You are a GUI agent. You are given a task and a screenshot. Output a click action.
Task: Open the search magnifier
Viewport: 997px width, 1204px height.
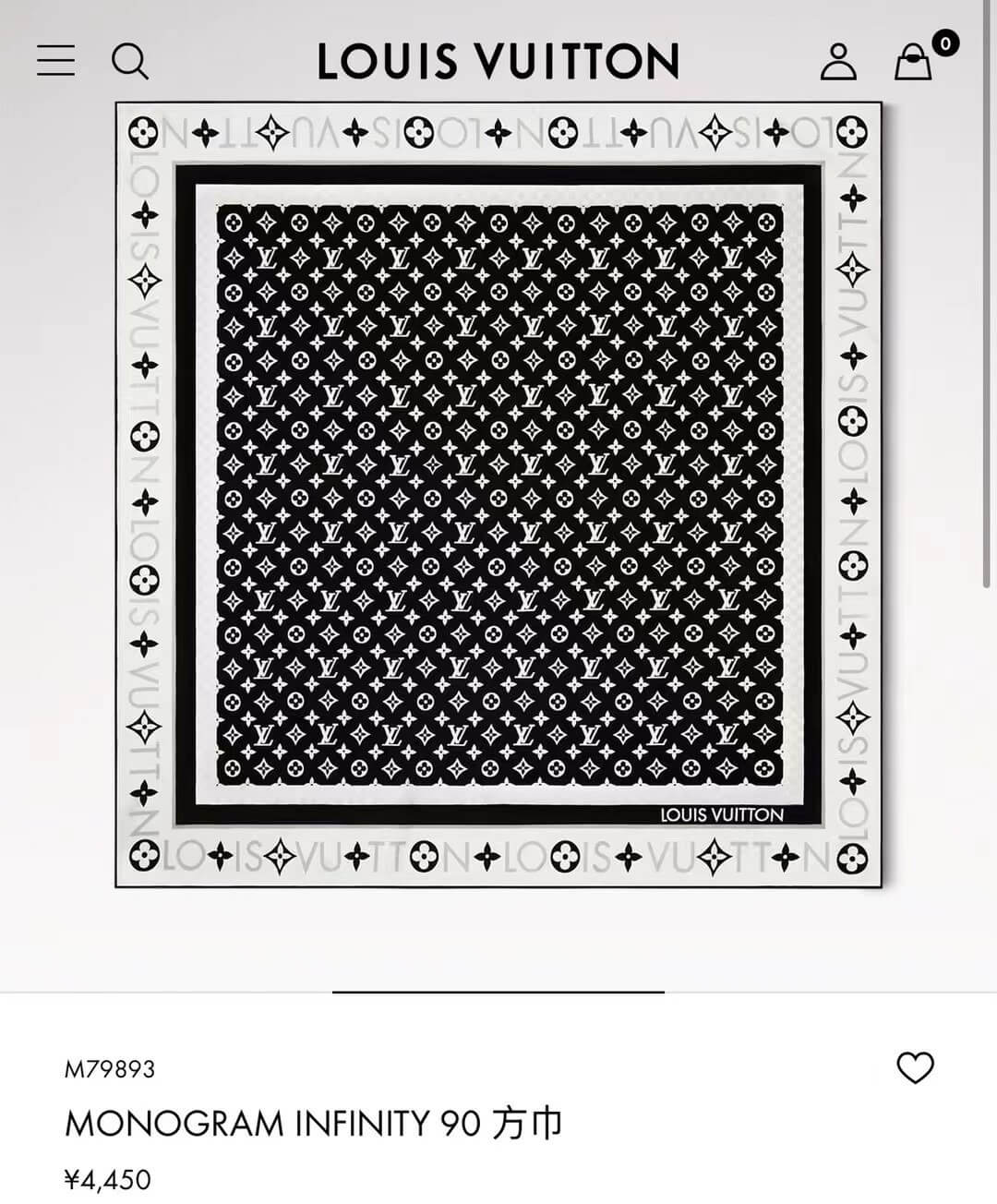click(x=129, y=62)
